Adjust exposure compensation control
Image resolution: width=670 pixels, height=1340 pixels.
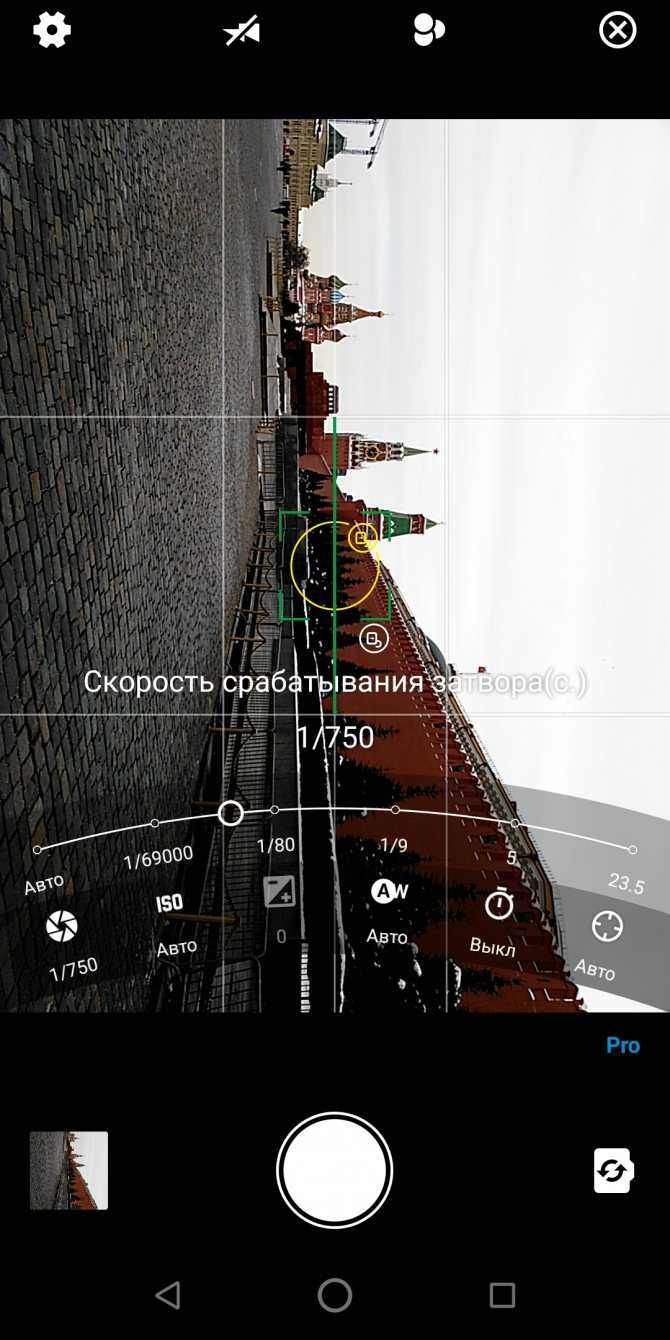coord(279,892)
